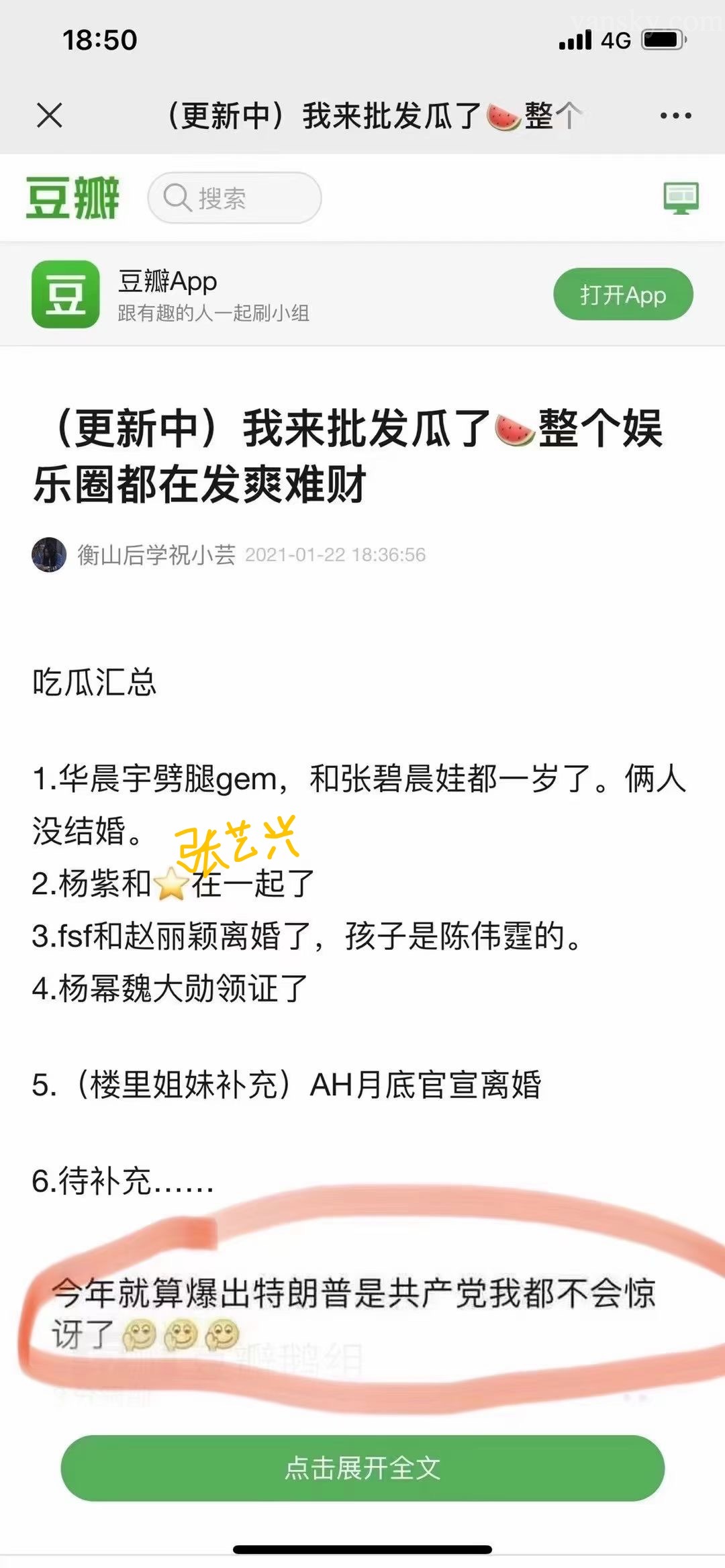Close the in-app browser page
Screen dimensions: 725x1568
(x=50, y=115)
